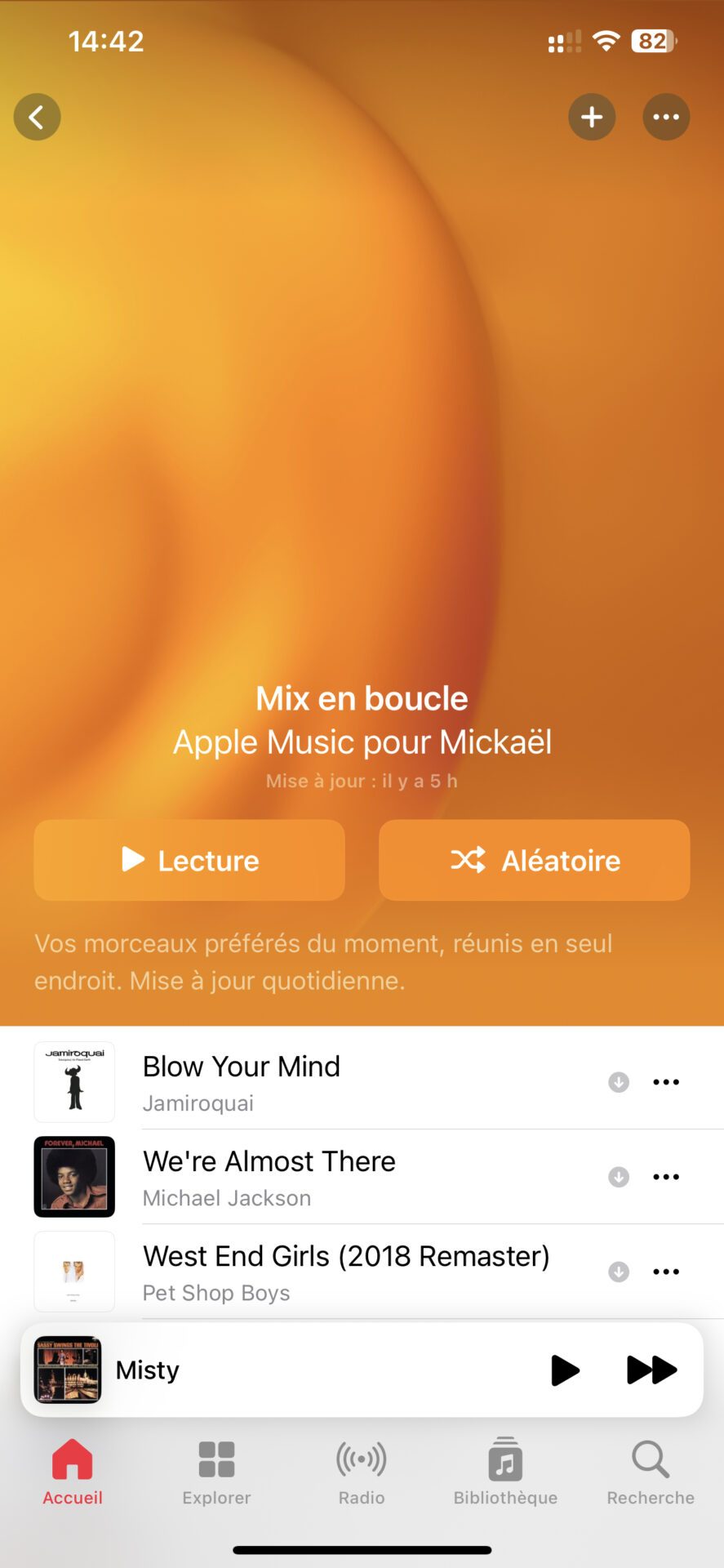Download the track We're Almost There
The height and width of the screenshot is (1568, 724).
pyautogui.click(x=619, y=1177)
